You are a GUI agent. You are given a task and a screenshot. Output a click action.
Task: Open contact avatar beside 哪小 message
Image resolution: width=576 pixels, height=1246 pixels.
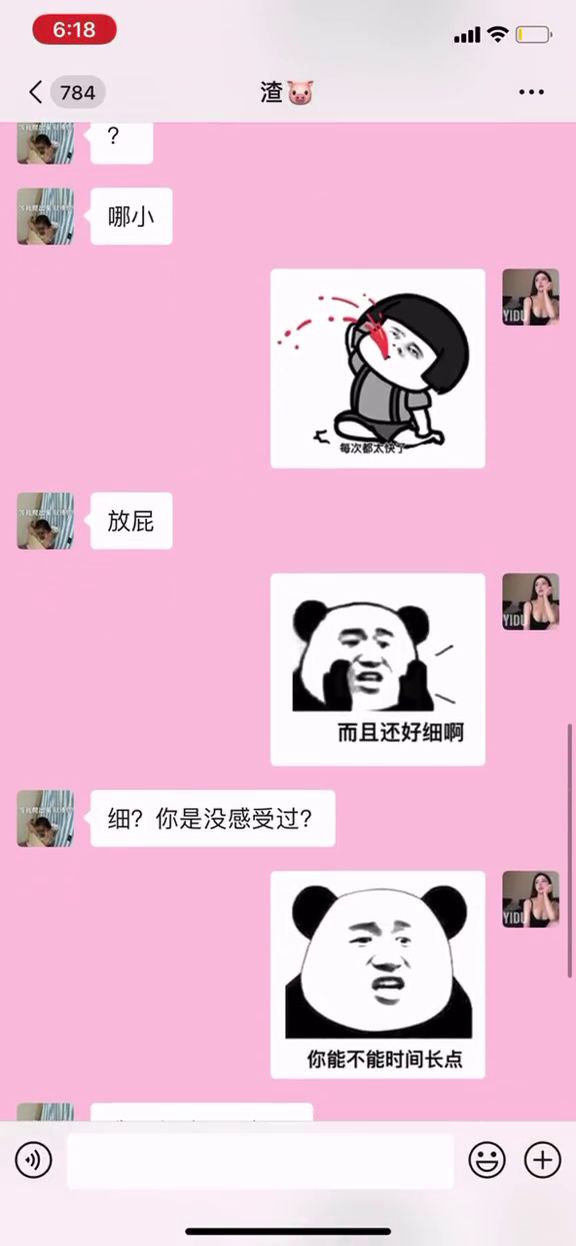(x=45, y=216)
